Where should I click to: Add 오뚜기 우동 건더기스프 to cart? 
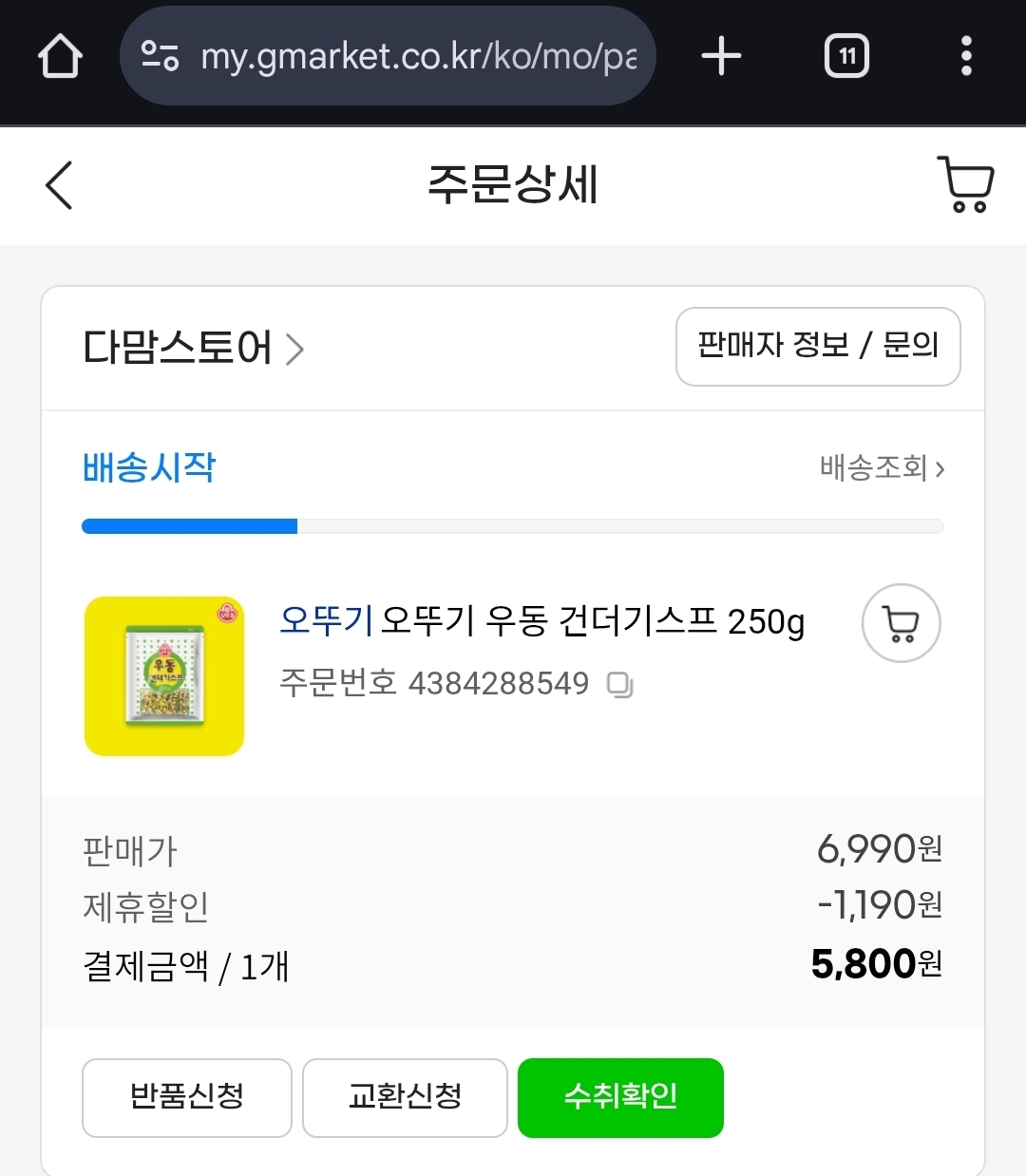tap(901, 623)
